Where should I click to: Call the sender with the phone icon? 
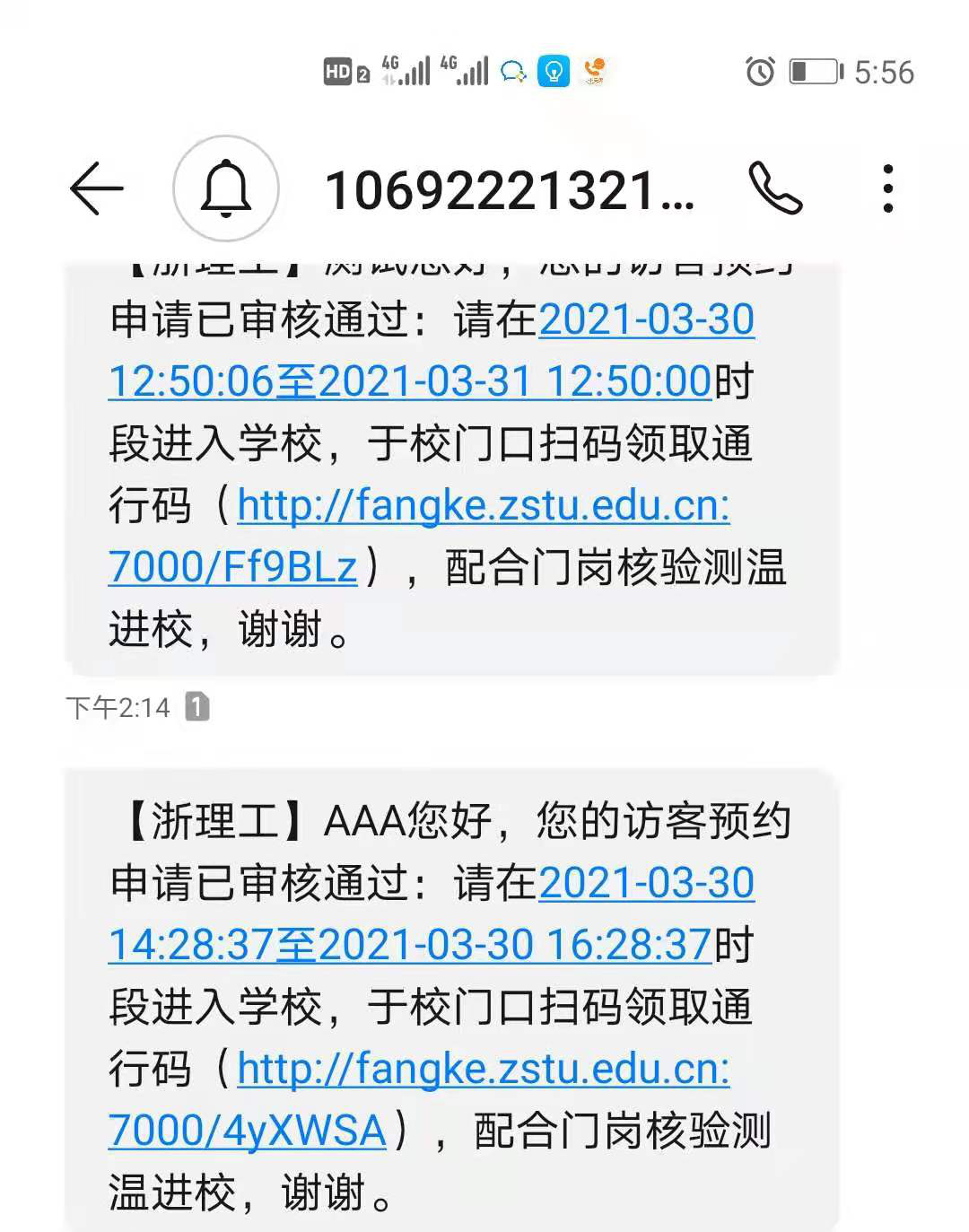[774, 188]
